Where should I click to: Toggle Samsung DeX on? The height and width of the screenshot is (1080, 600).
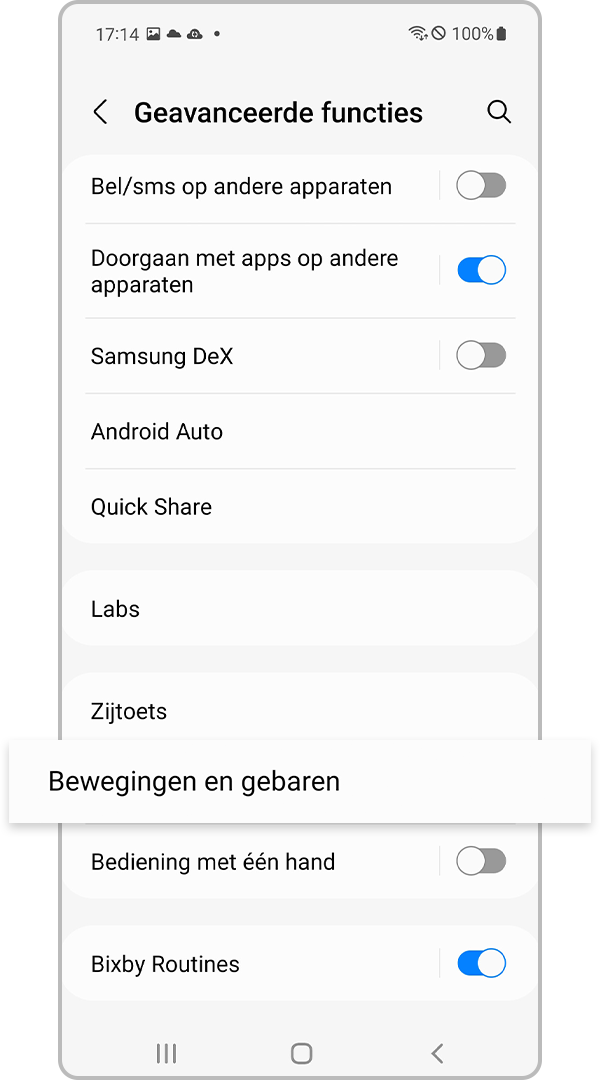tap(481, 356)
